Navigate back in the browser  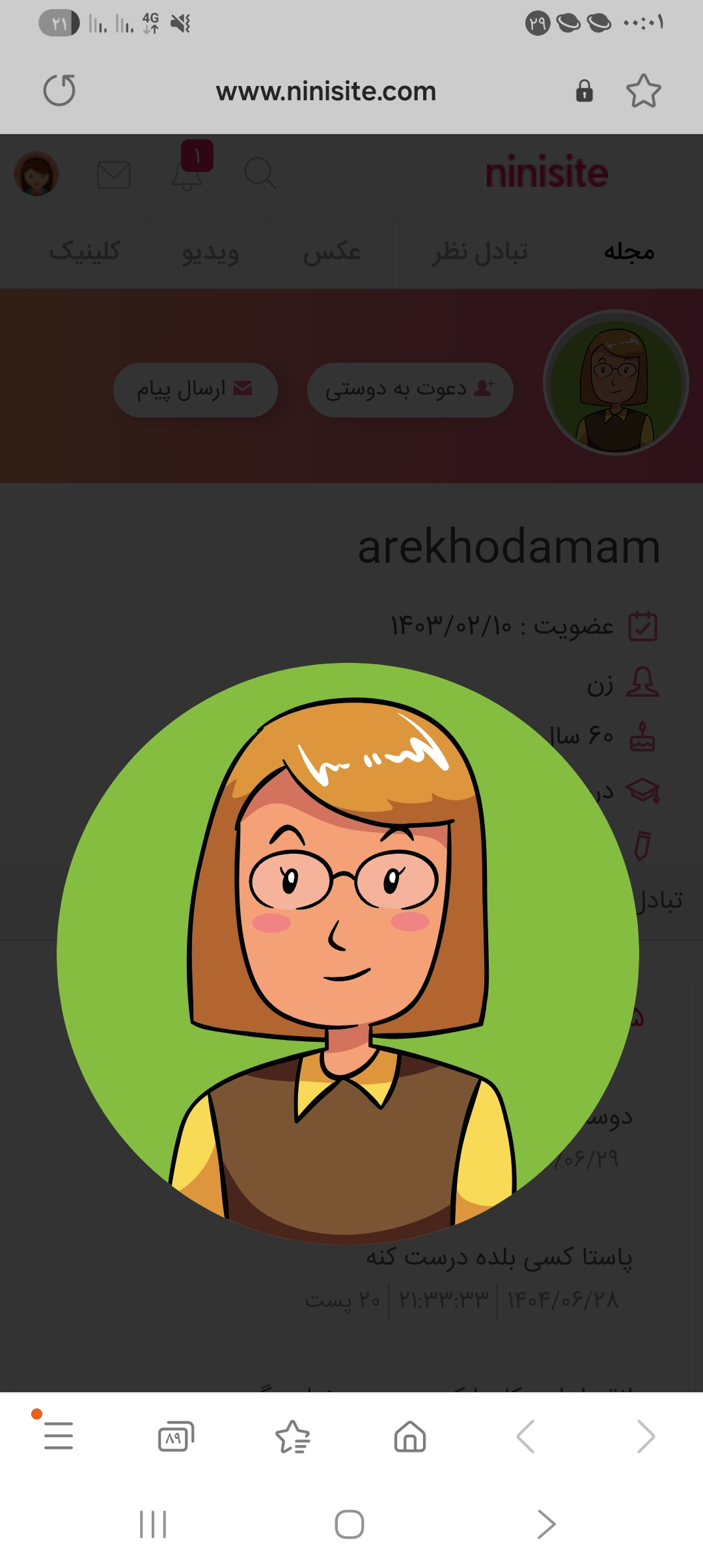coord(526,1436)
